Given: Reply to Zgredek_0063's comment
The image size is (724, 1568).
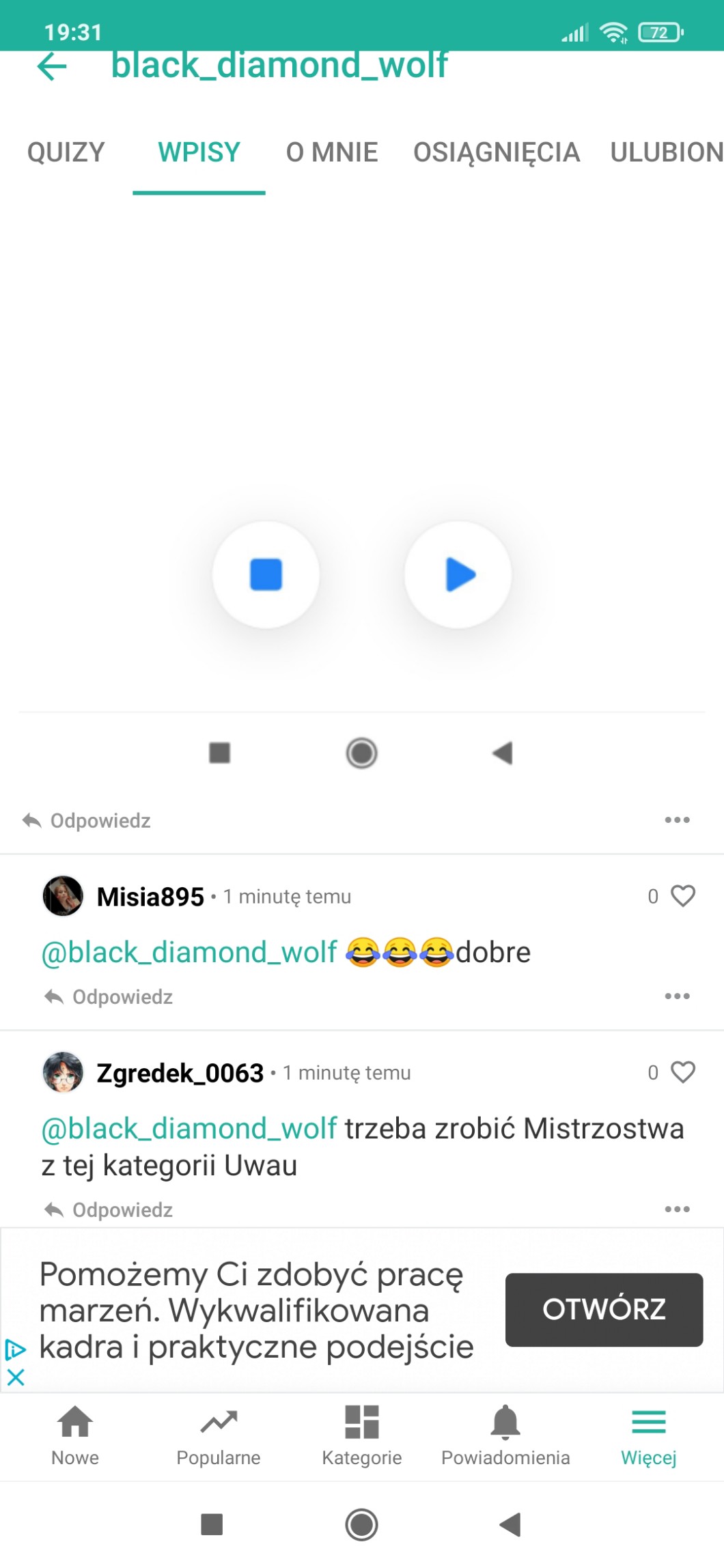Looking at the screenshot, I should coord(109,1210).
